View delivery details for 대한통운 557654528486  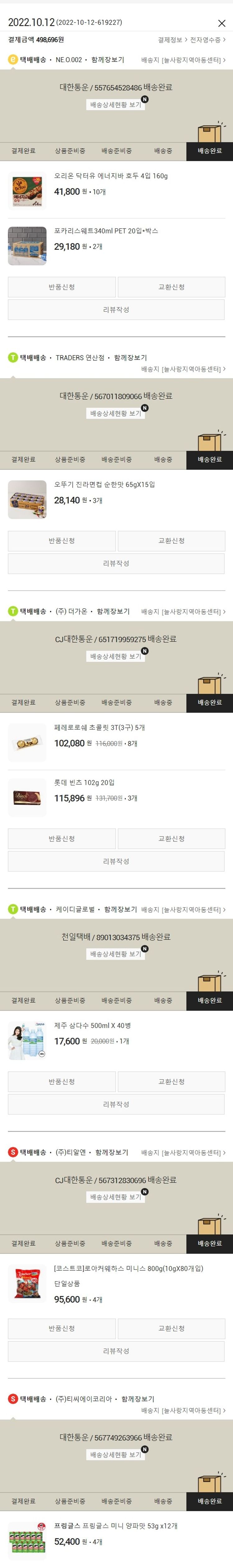click(x=116, y=105)
